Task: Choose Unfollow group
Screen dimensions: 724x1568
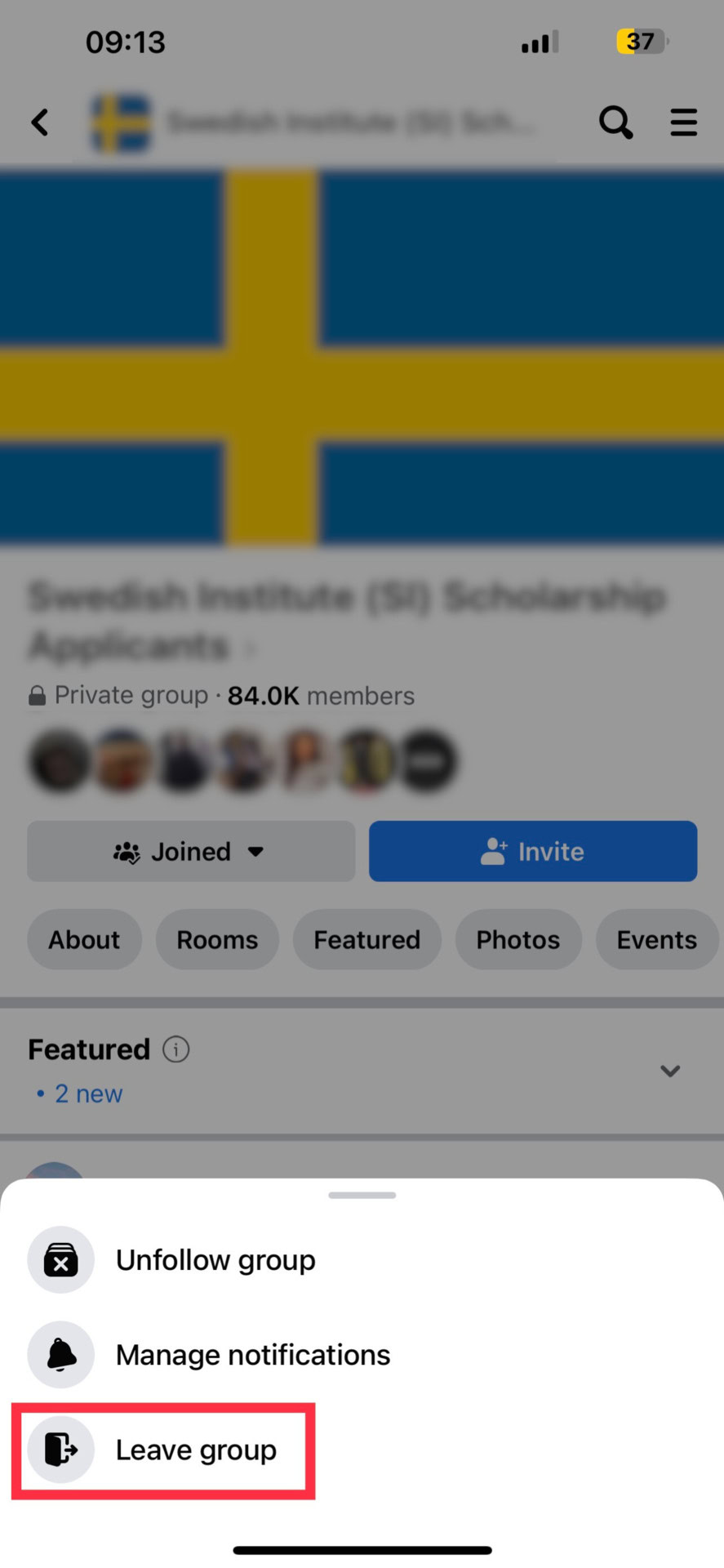Action: pos(215,1260)
